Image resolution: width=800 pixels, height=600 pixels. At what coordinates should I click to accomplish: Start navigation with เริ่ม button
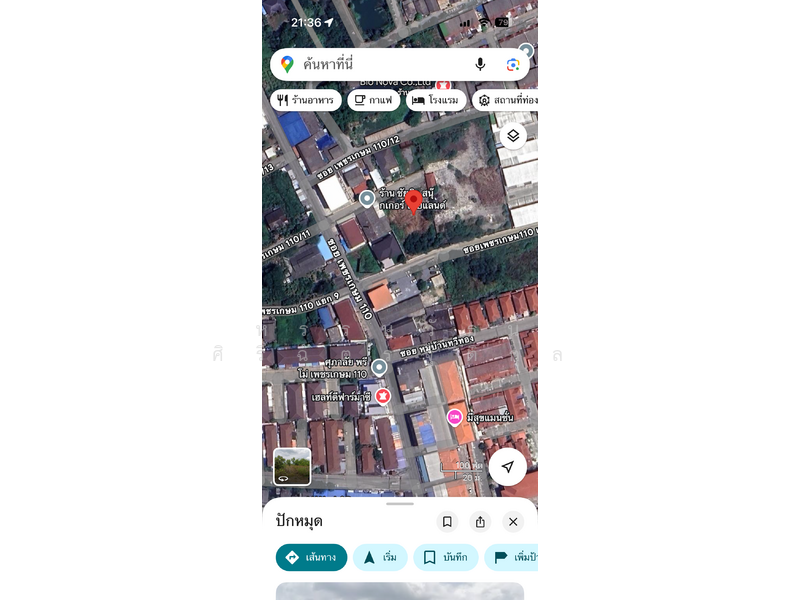379,557
